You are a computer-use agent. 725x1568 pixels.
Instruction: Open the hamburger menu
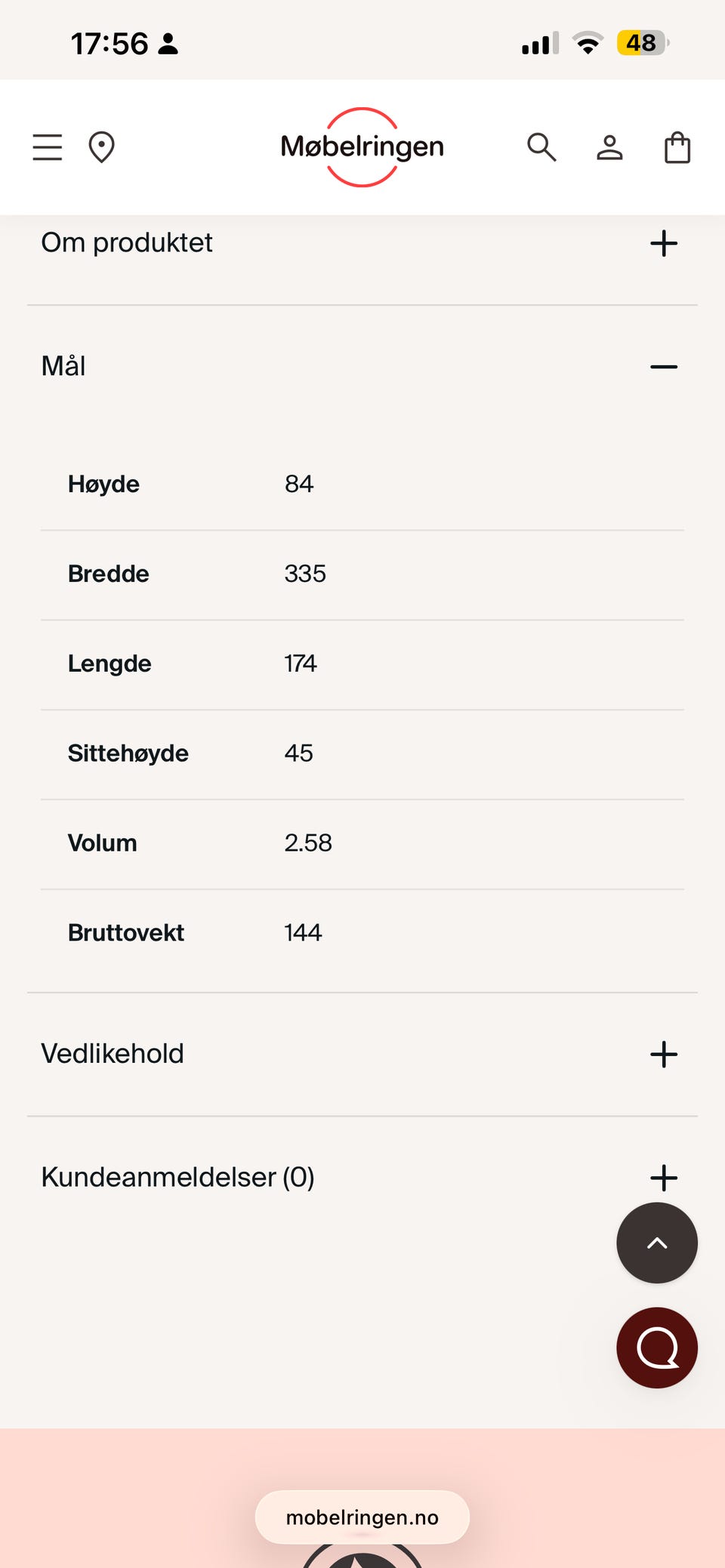[47, 147]
